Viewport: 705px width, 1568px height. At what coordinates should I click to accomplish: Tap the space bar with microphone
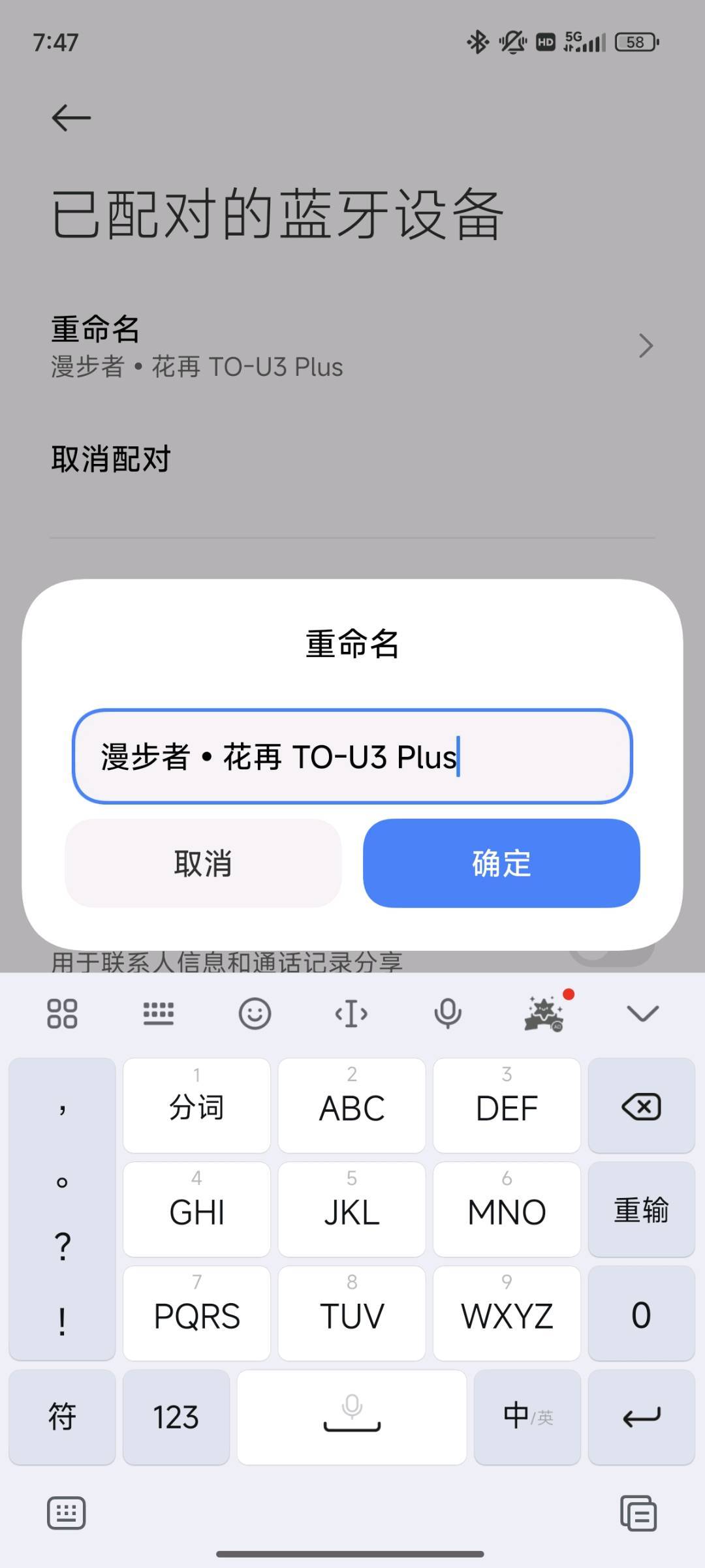(352, 1417)
